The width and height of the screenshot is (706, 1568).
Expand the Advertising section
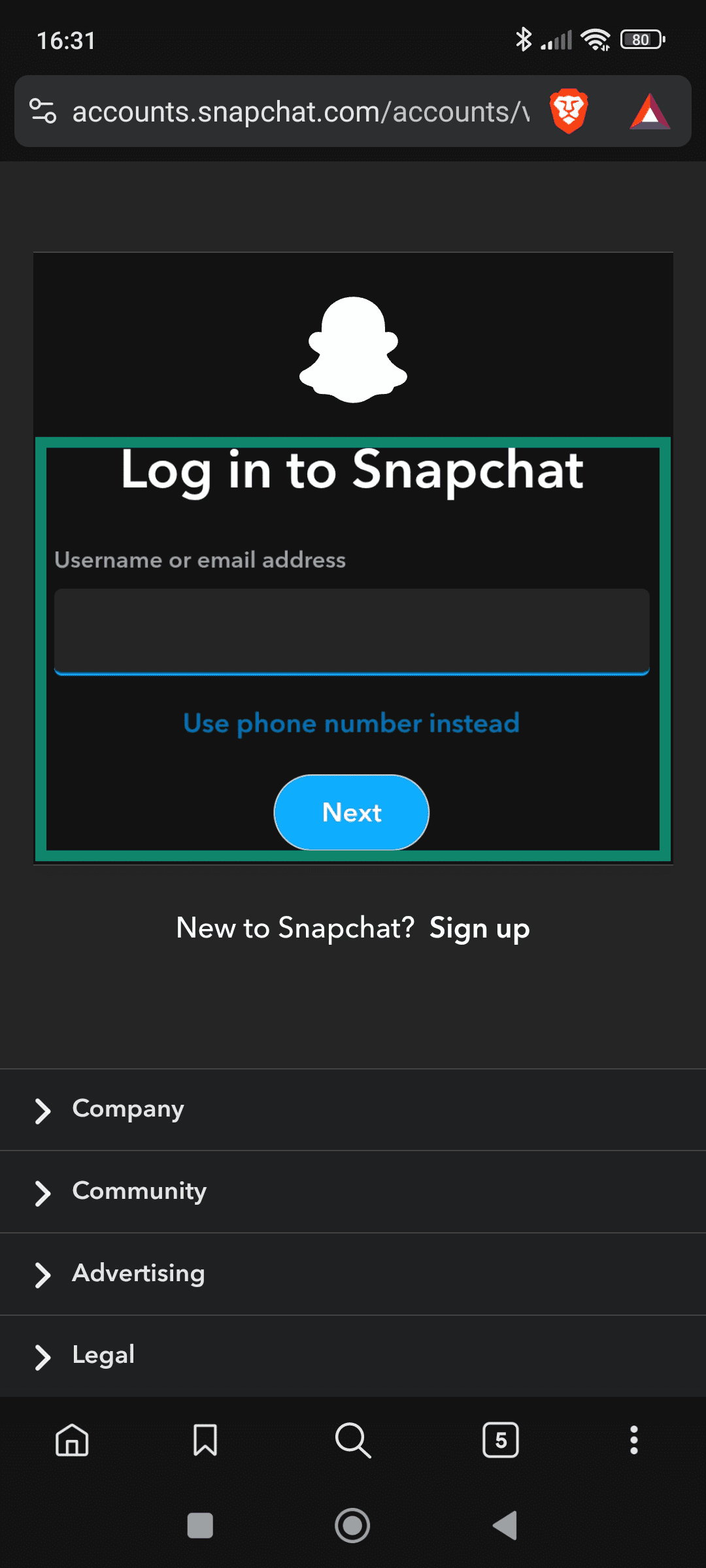(138, 1273)
